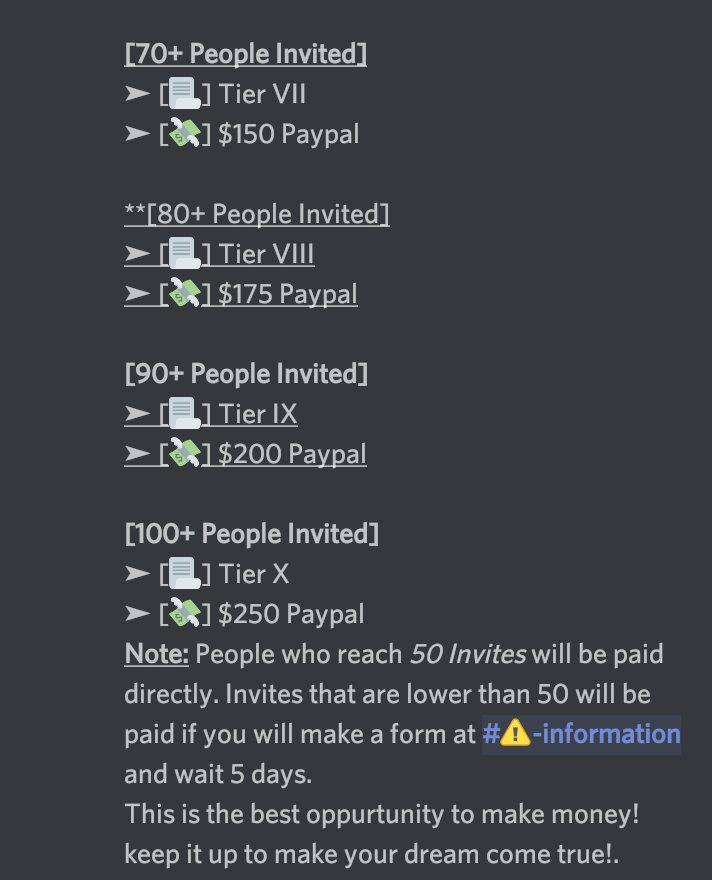The height and width of the screenshot is (880, 712).
Task: Open the #-information channel mention link
Action: [x=581, y=734]
